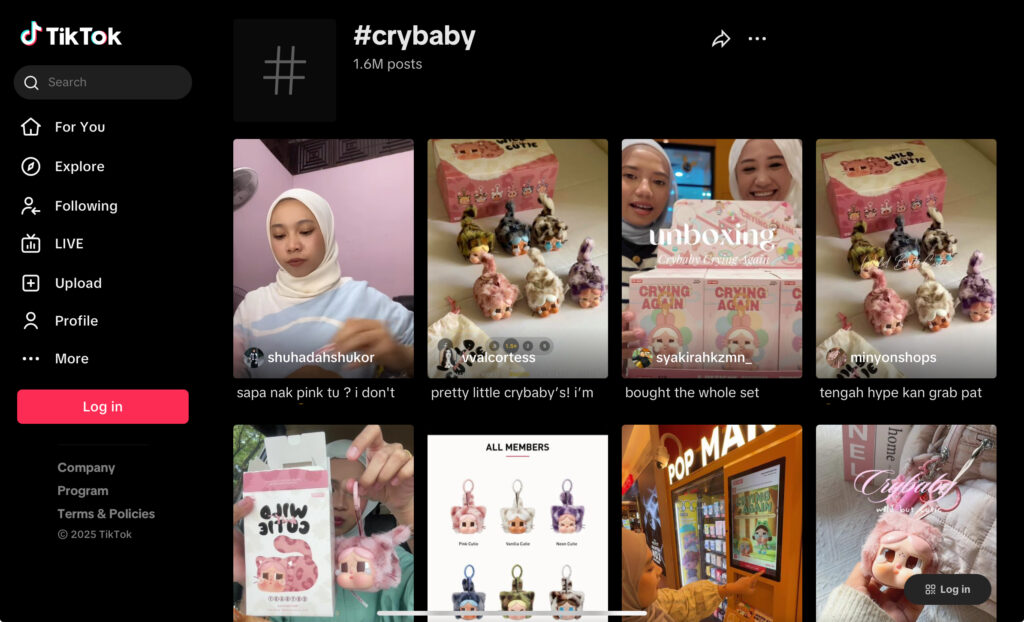1024x622 pixels.
Task: Open the Profile page
Action: 76,321
